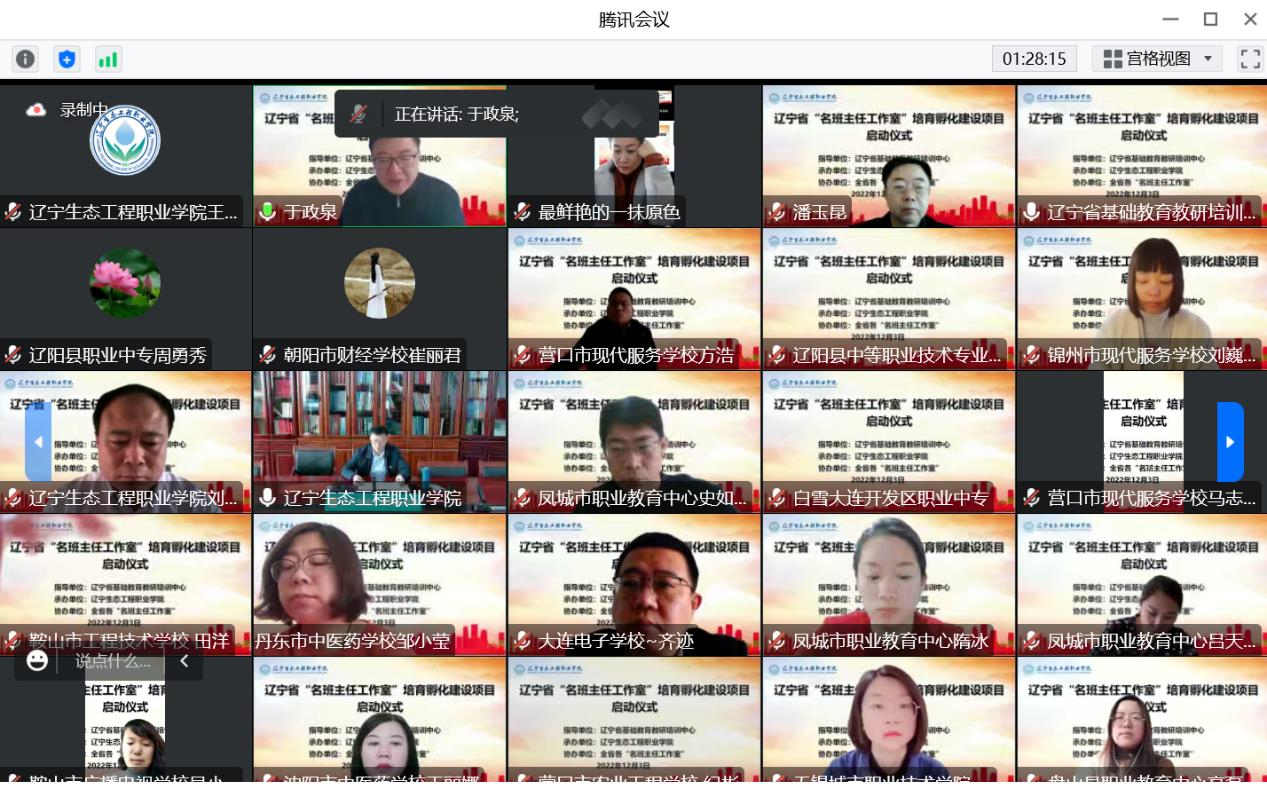The image size is (1267, 789).
Task: Close the 腾讯会议 window
Action: (x=1250, y=19)
